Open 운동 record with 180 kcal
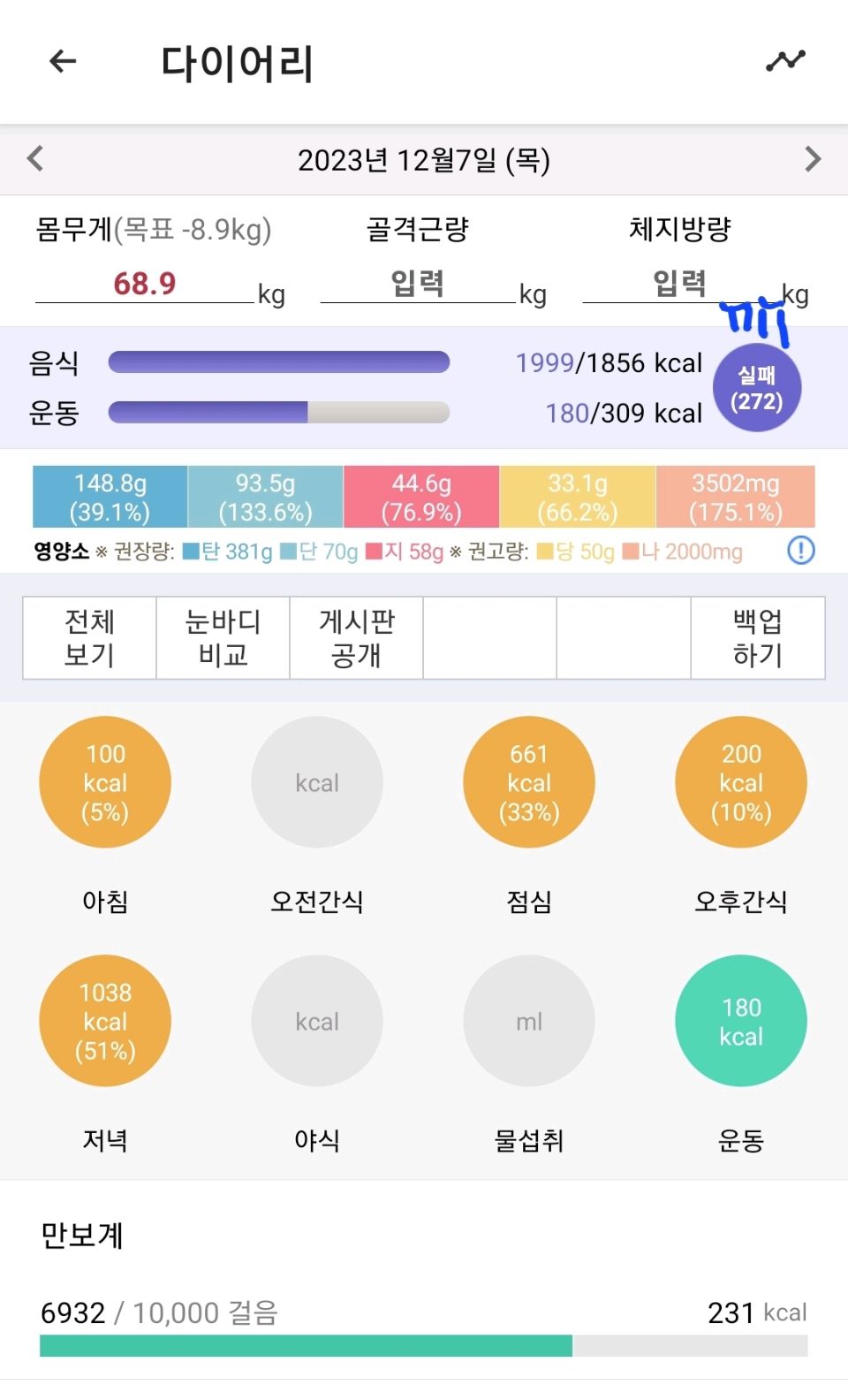The width and height of the screenshot is (848, 1400). (741, 1021)
